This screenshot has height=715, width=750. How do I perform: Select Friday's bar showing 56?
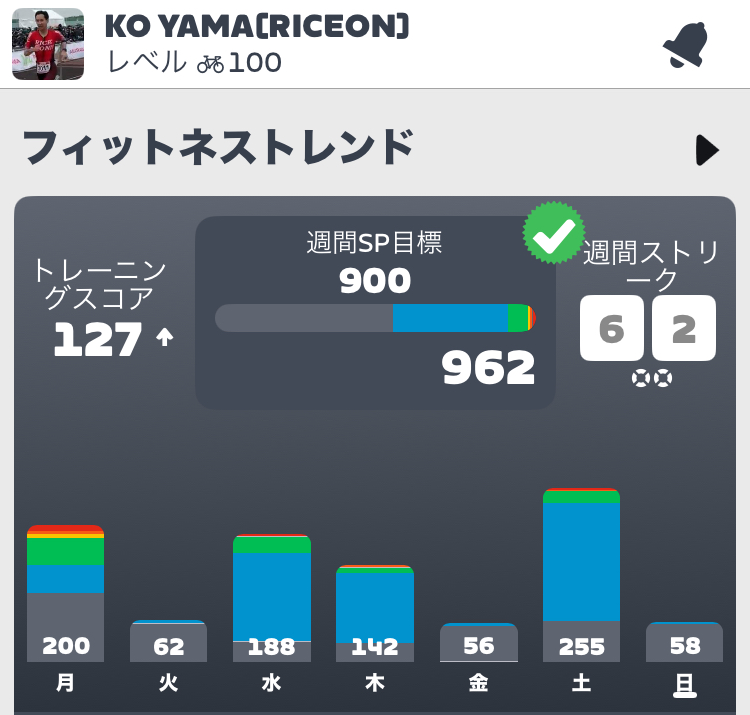(478, 643)
